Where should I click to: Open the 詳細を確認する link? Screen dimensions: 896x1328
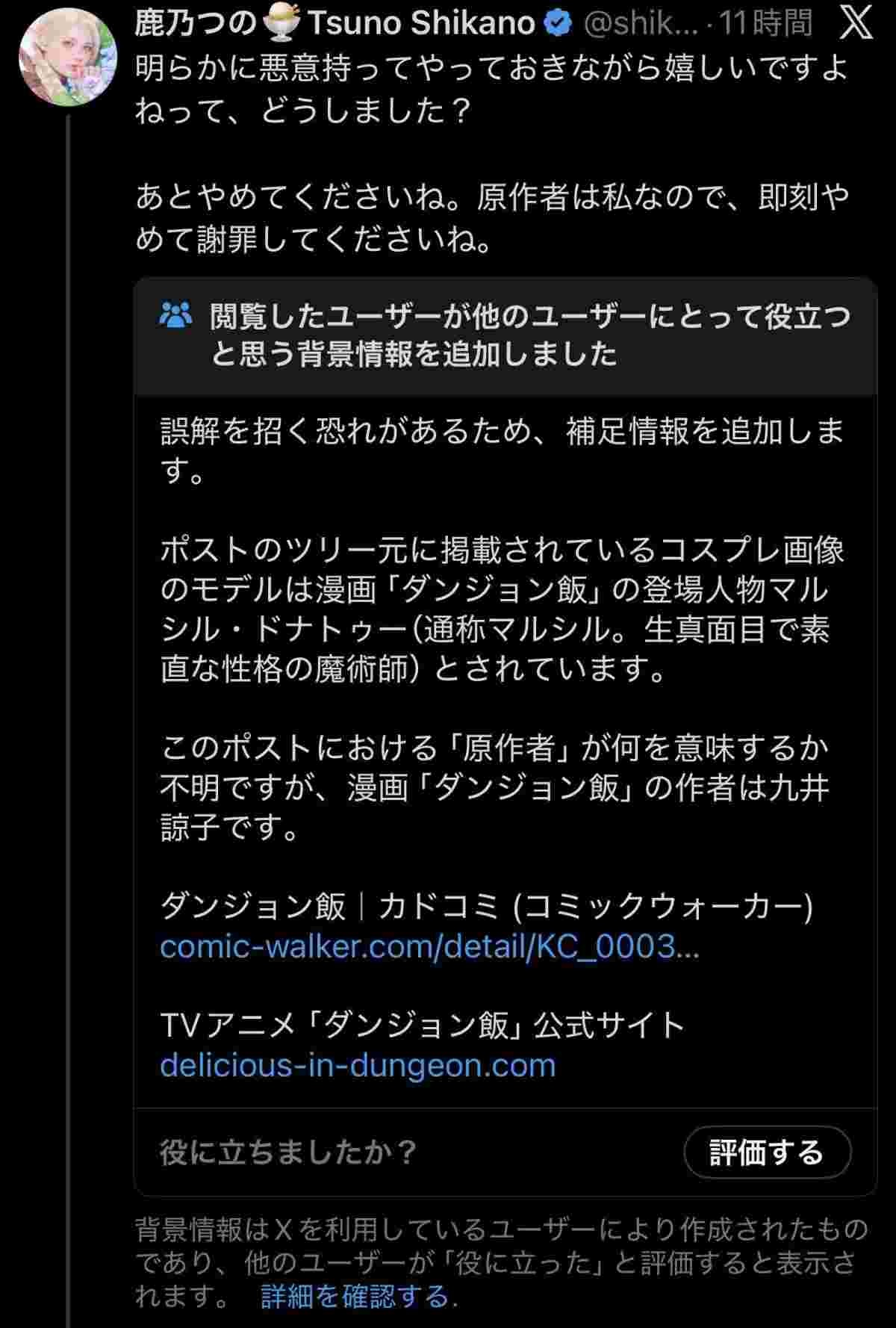355,1296
